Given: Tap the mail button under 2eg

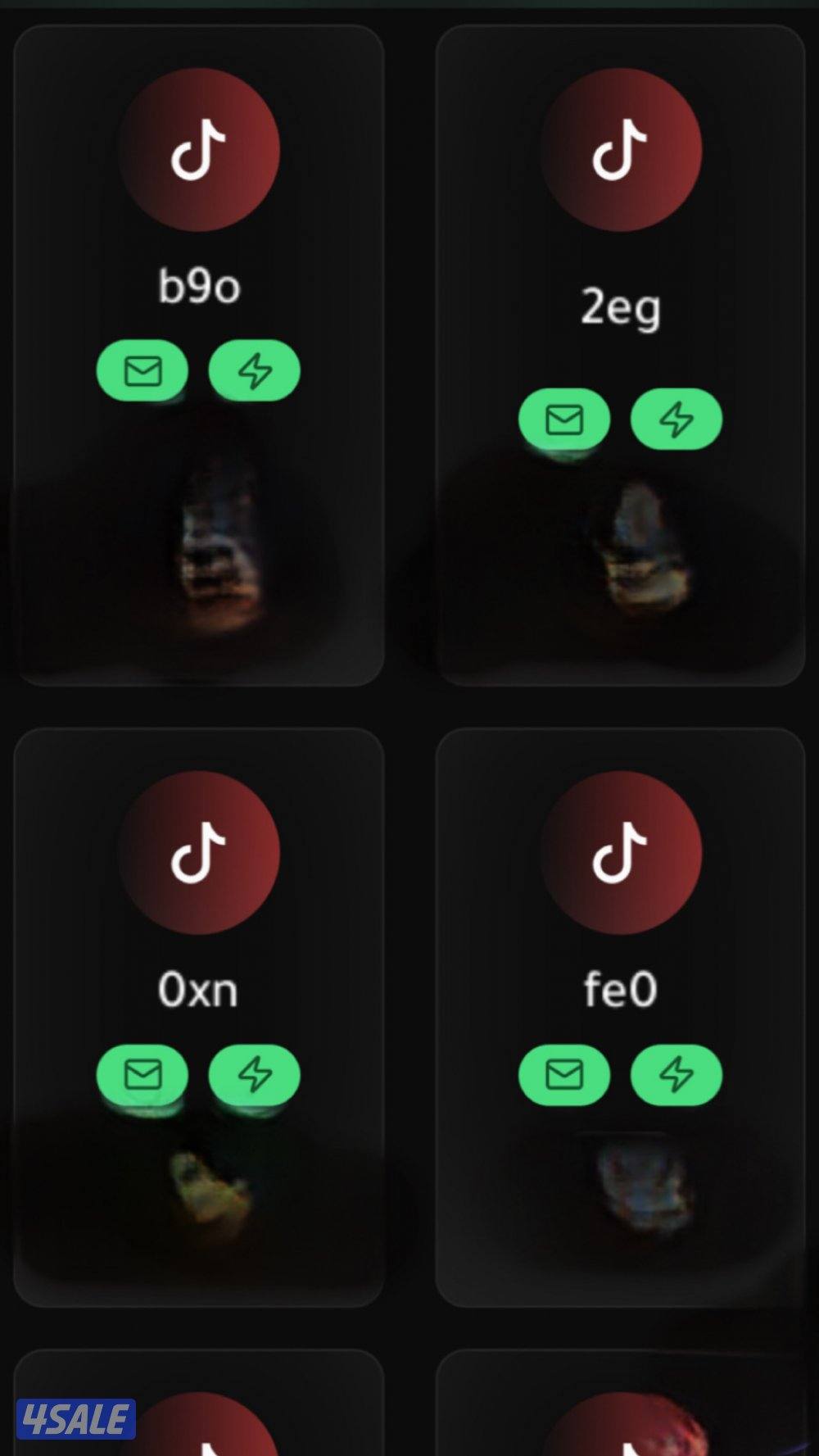Looking at the screenshot, I should (564, 419).
